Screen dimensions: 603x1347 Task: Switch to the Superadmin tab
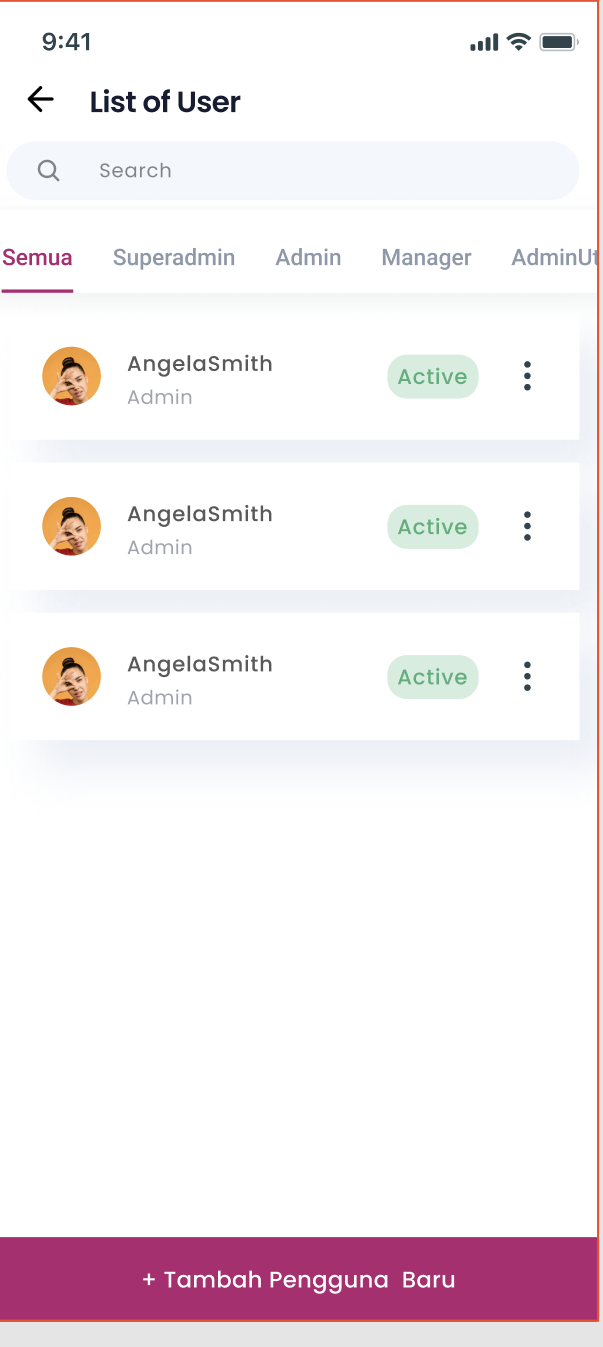(x=174, y=258)
